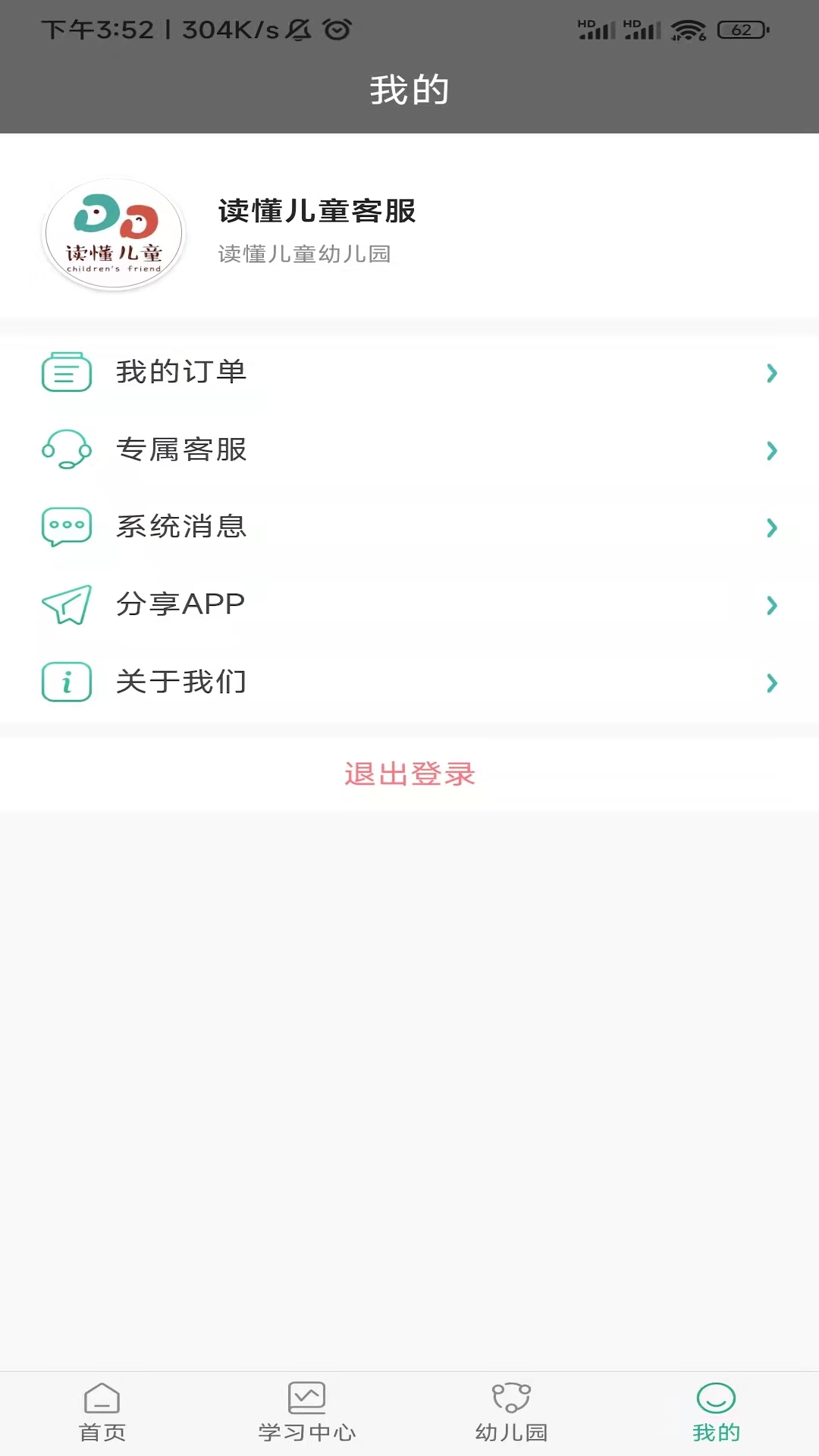Click the 系统消息 chat bubble icon
Image resolution: width=819 pixels, height=1456 pixels.
click(x=67, y=527)
